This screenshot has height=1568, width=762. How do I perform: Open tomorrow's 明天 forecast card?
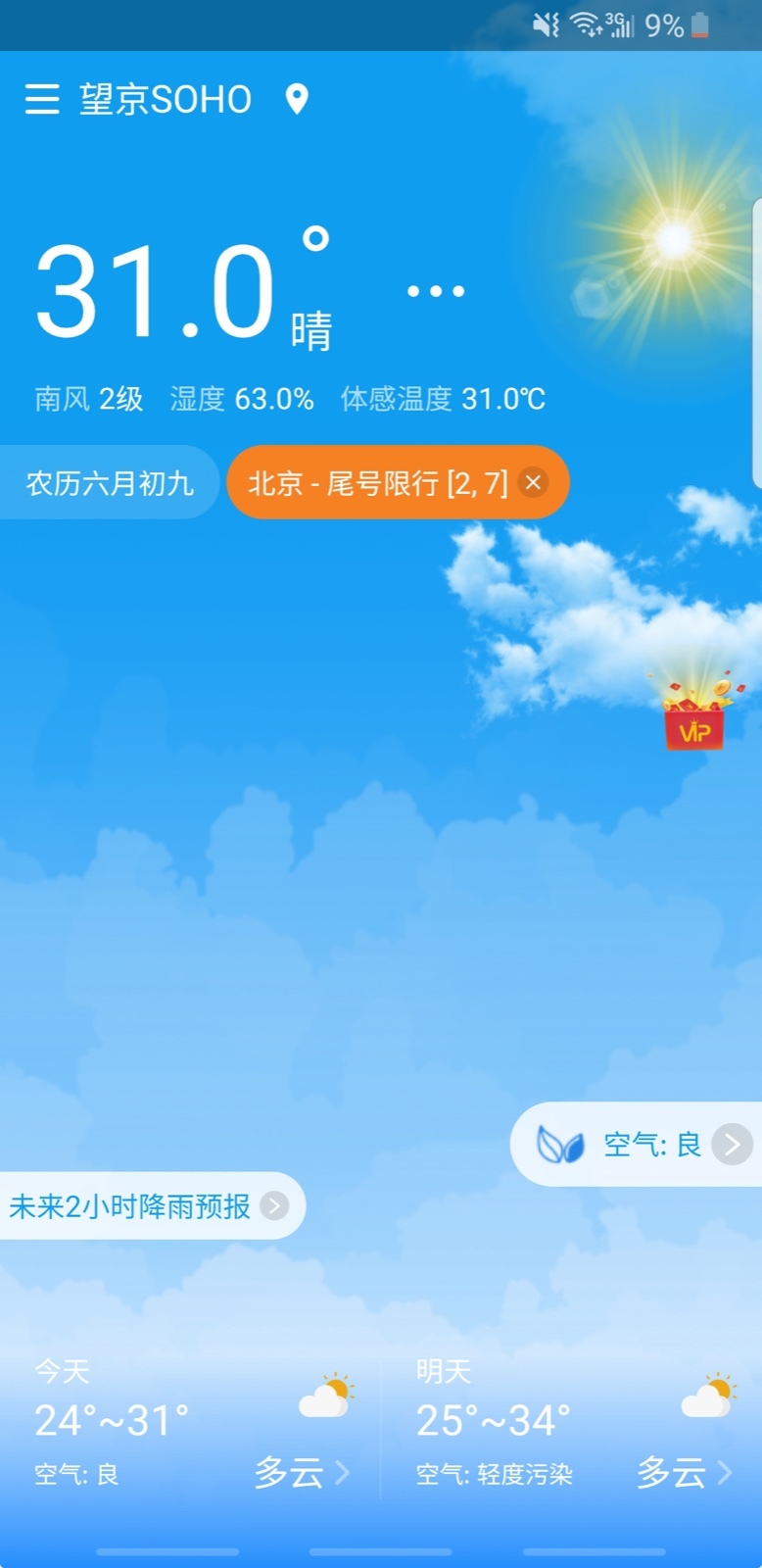click(x=573, y=1426)
